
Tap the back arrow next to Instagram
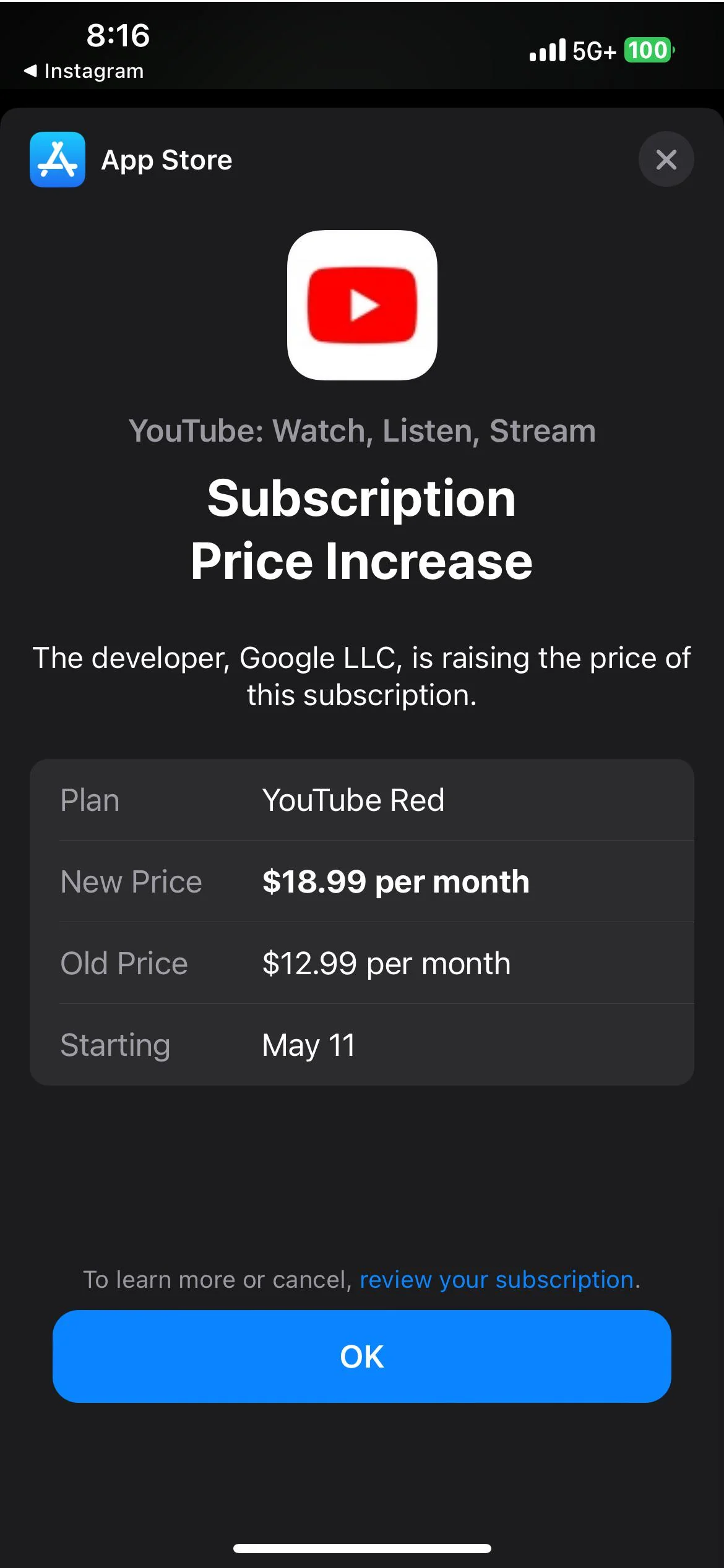coord(30,71)
